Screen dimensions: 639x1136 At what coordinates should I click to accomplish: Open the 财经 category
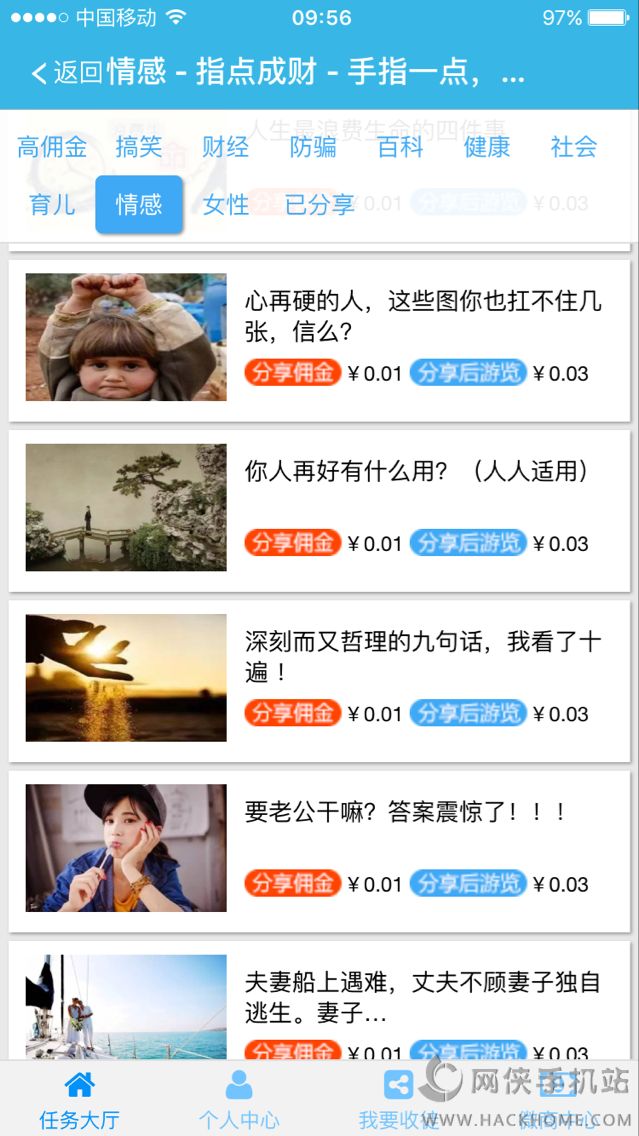(226, 147)
